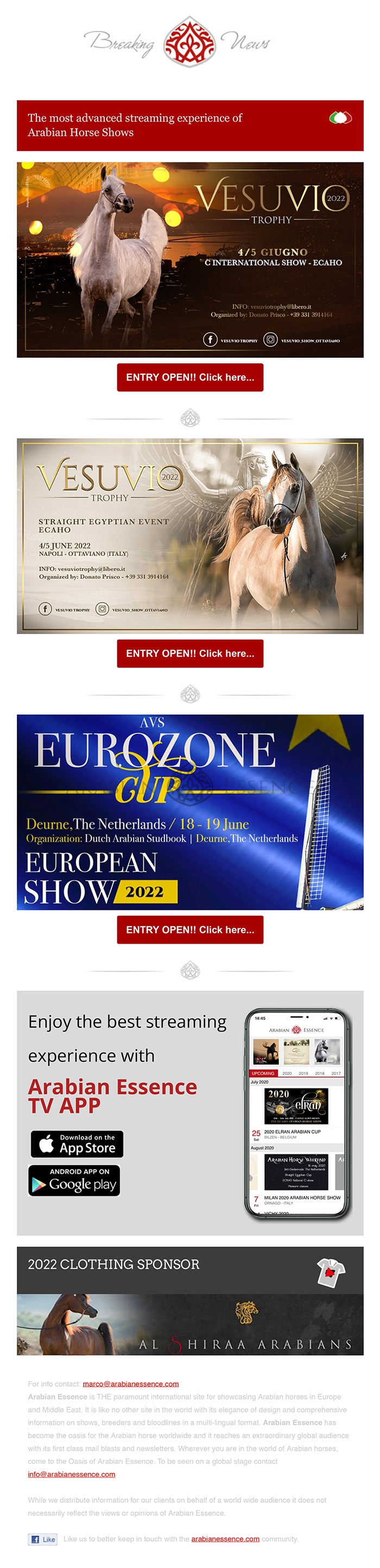Viewport: 380px width, 1568px height.
Task: Tap ENTRY OPEN button under Vesuvio C International Show
Action: coord(190,377)
